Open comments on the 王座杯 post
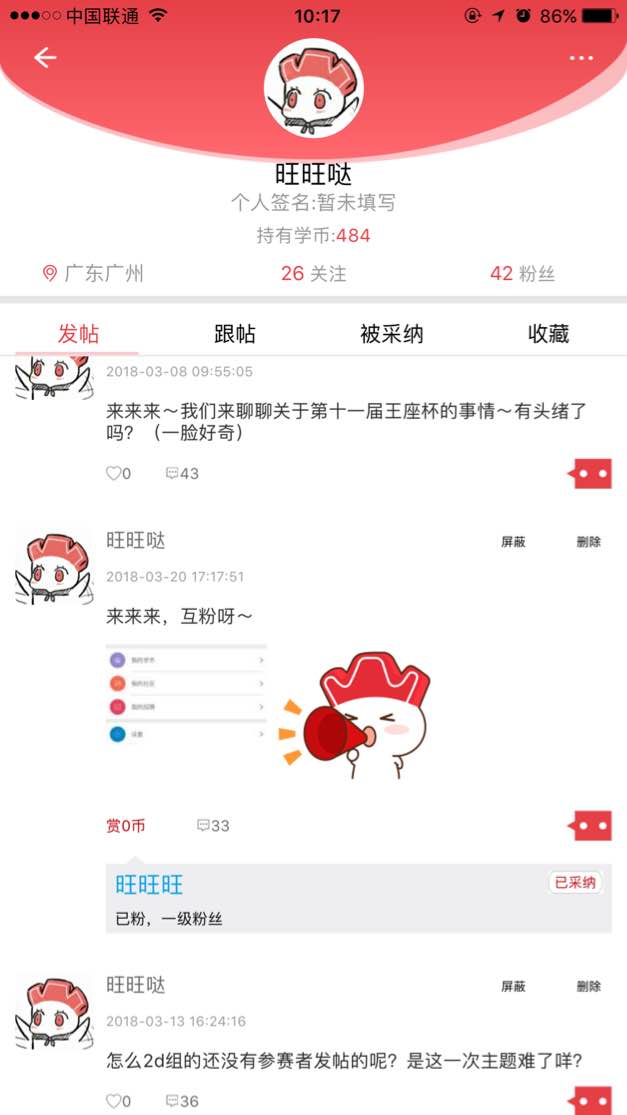This screenshot has width=627, height=1115. tap(182, 473)
